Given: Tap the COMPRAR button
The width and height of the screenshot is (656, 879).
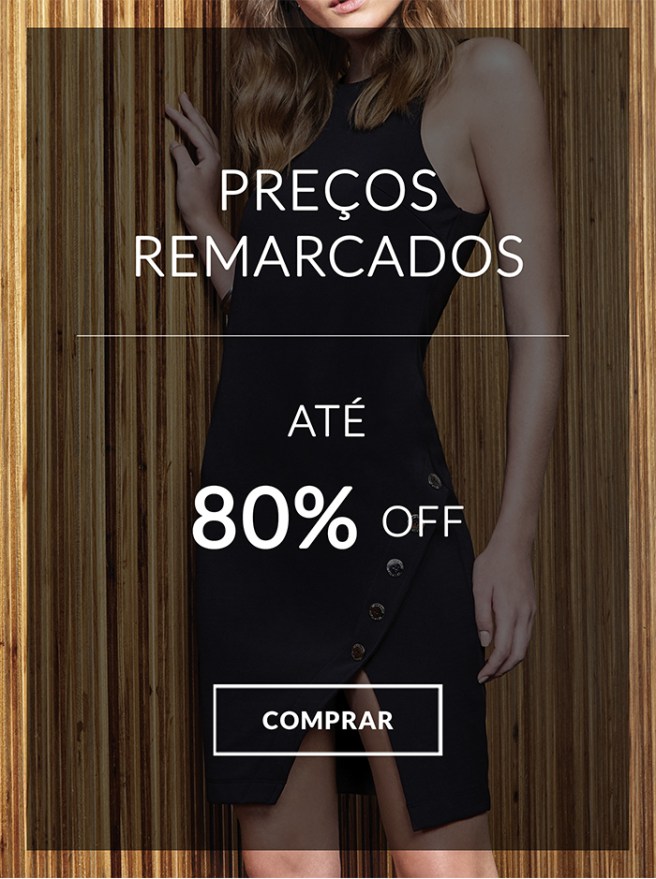Looking at the screenshot, I should tap(327, 720).
